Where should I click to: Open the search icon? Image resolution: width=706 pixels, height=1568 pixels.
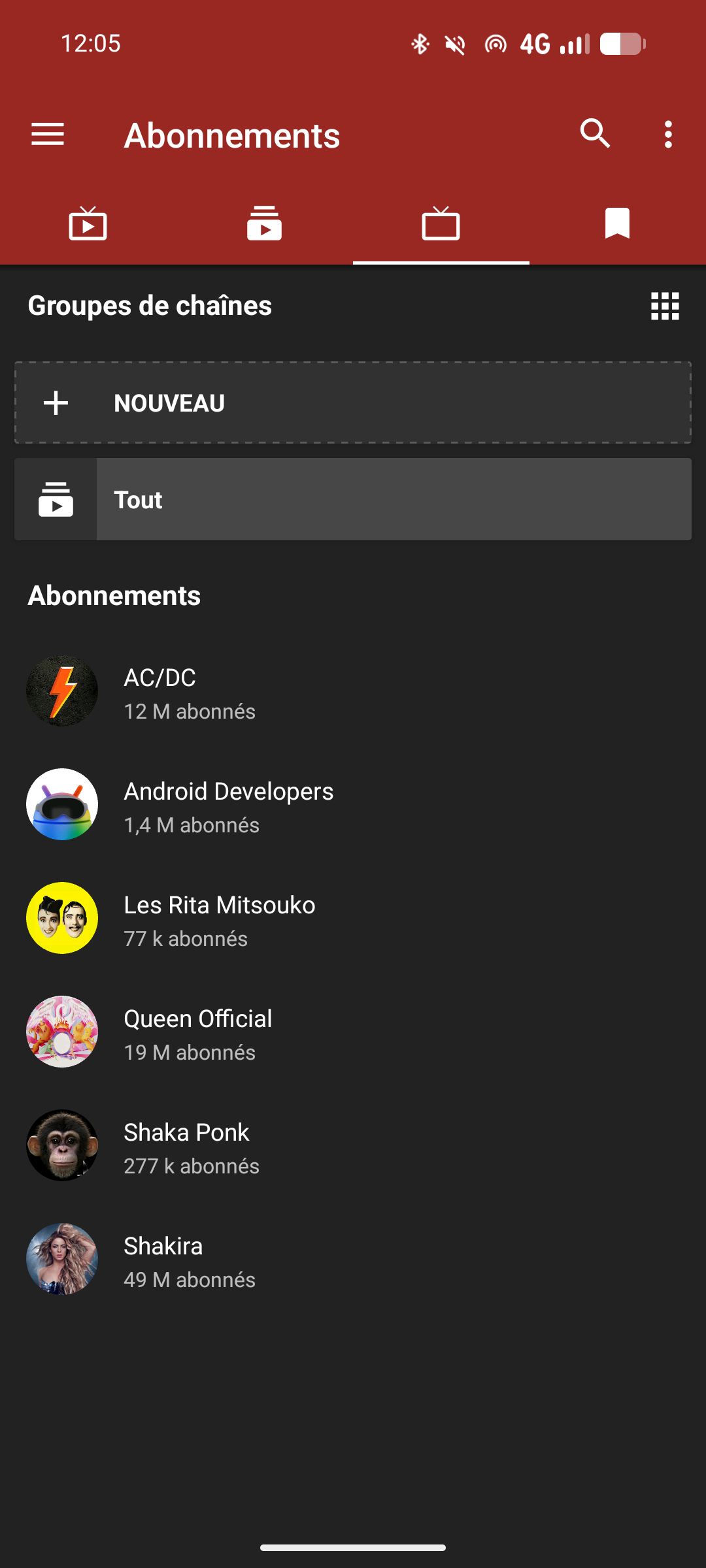[595, 135]
